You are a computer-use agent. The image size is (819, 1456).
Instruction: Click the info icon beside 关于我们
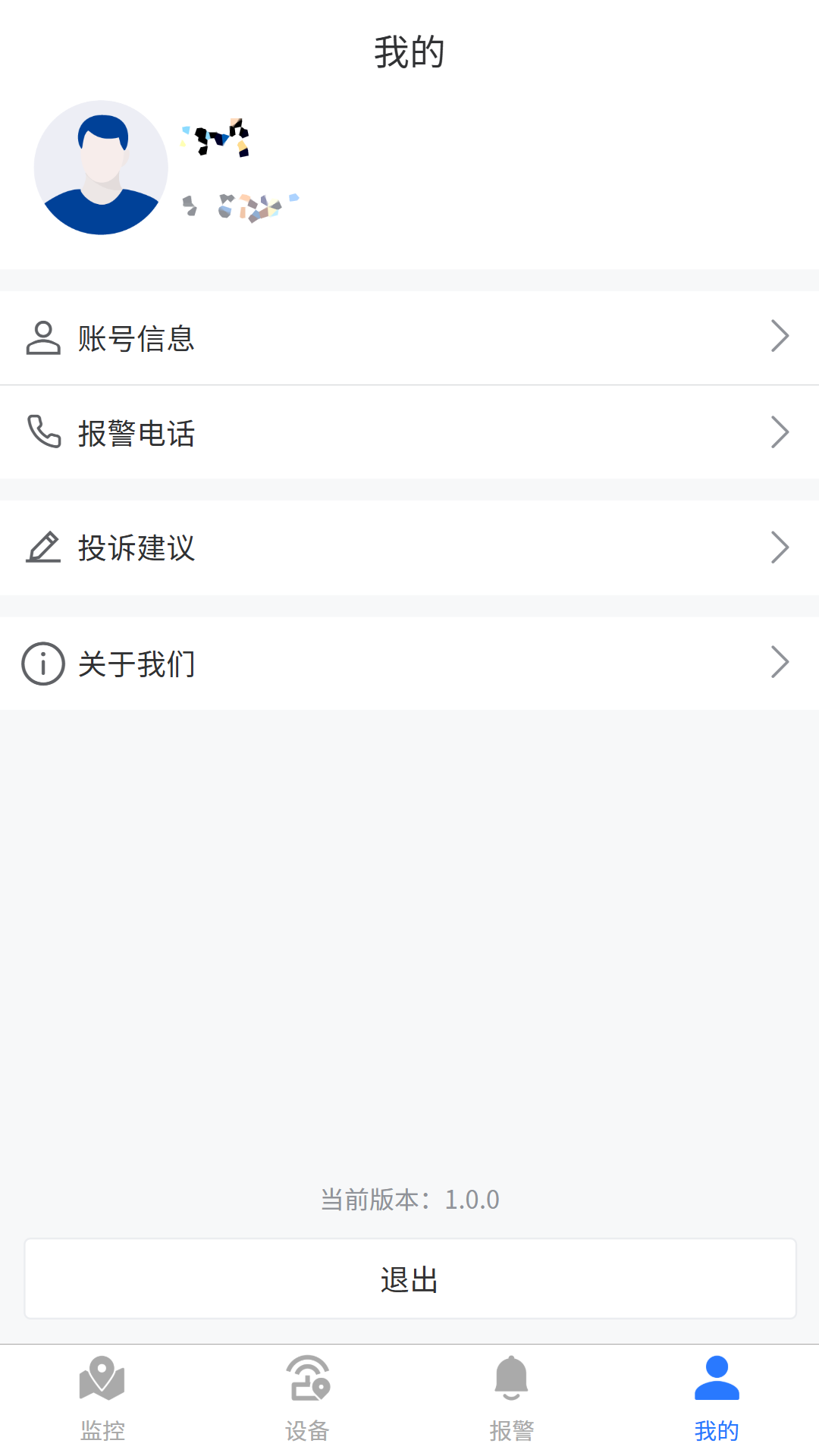[43, 663]
